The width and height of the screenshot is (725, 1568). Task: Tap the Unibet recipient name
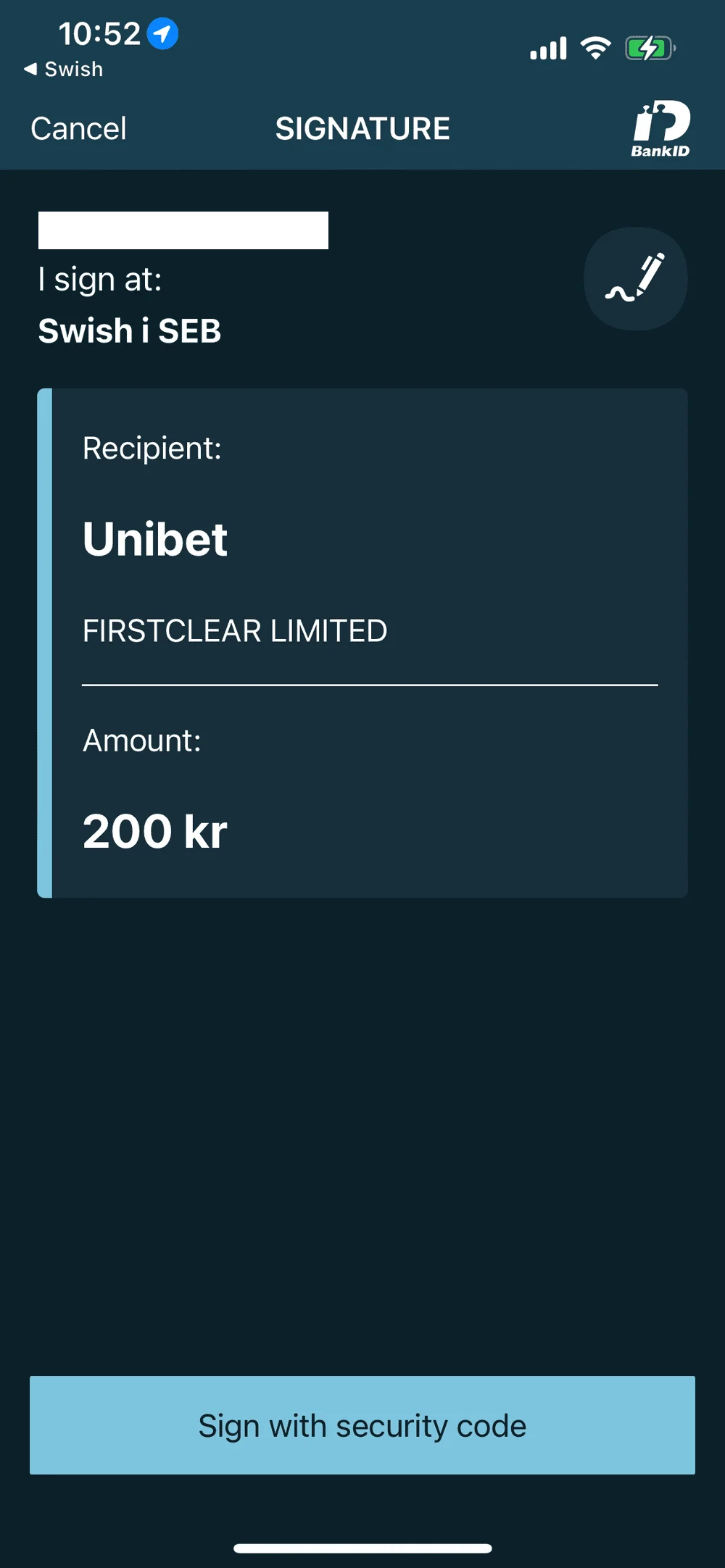tap(156, 538)
